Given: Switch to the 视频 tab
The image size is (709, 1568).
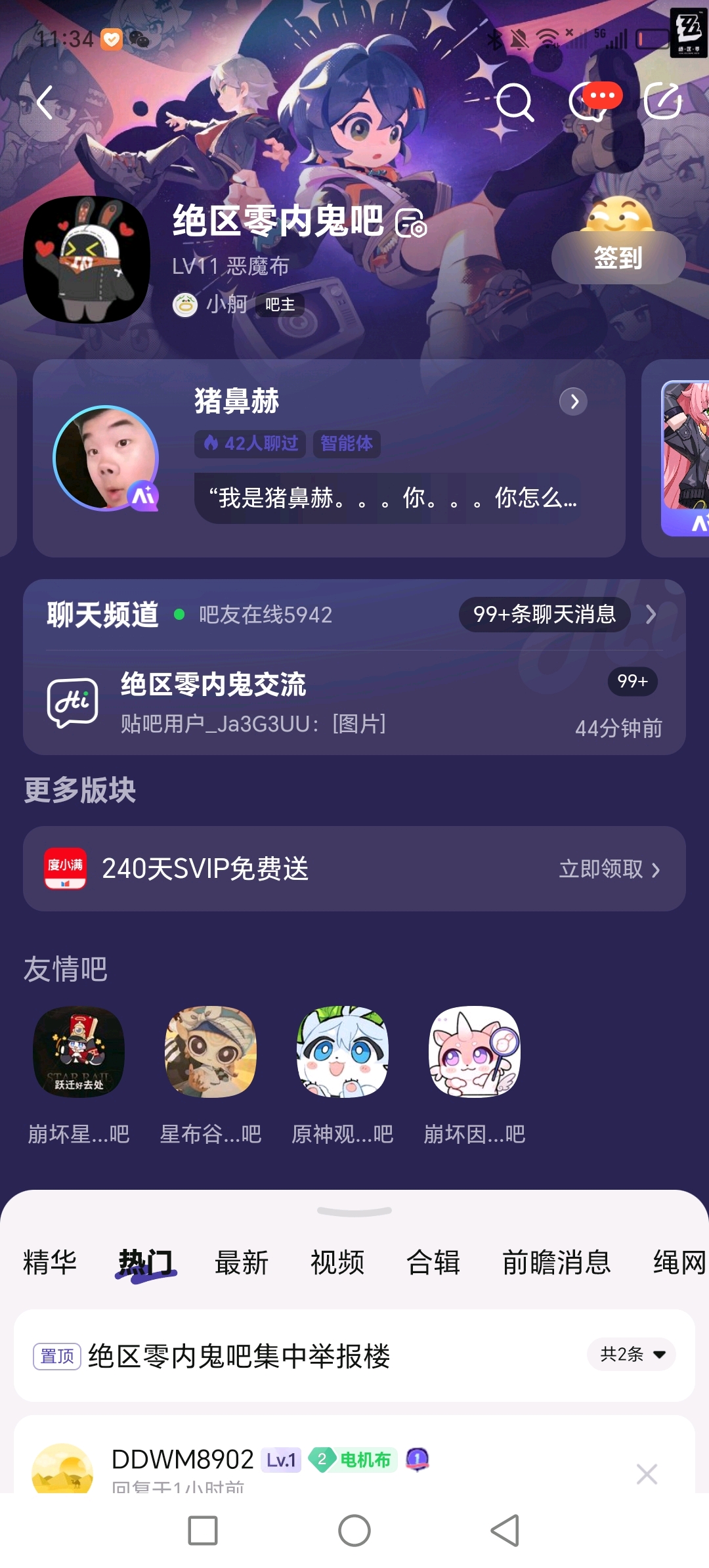Looking at the screenshot, I should click(x=337, y=1263).
